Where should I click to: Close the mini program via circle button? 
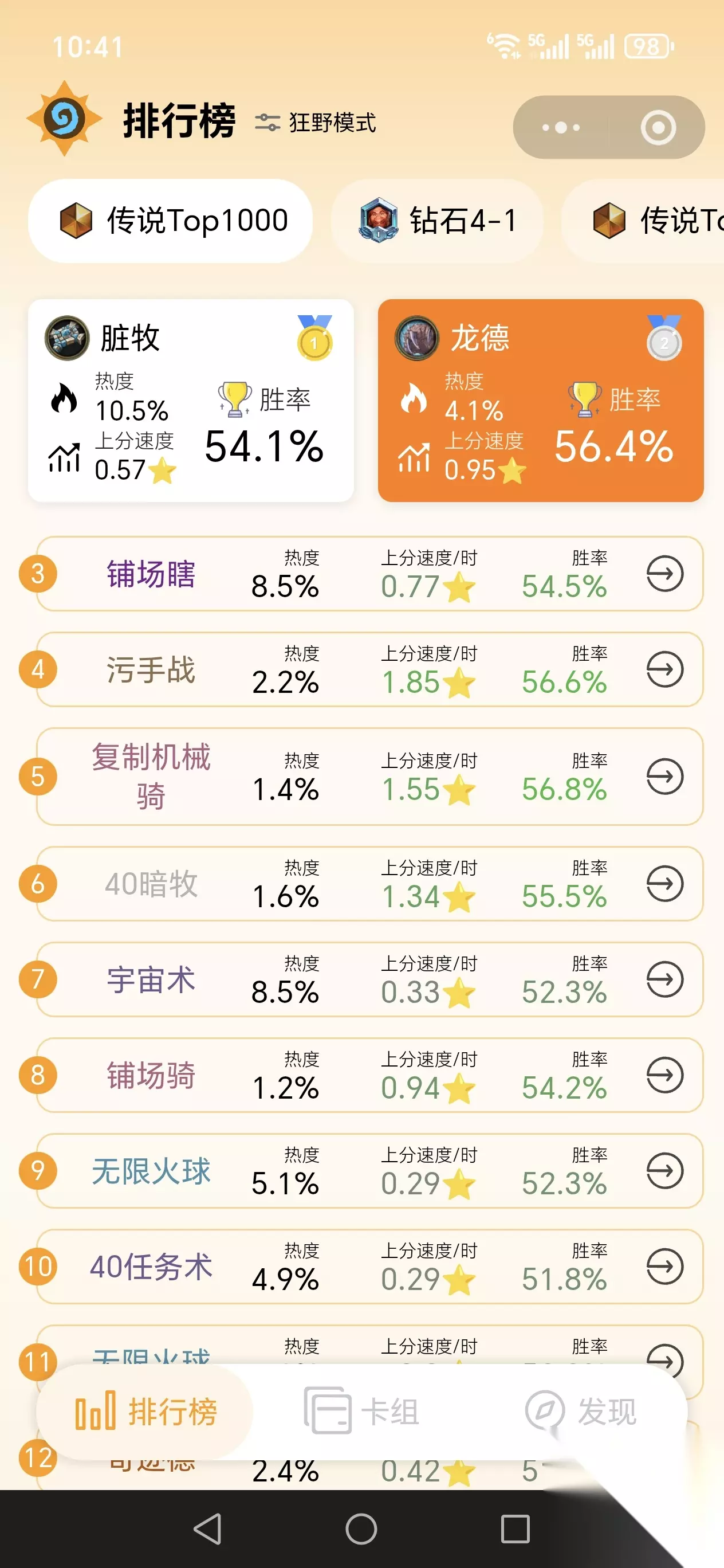pos(658,127)
